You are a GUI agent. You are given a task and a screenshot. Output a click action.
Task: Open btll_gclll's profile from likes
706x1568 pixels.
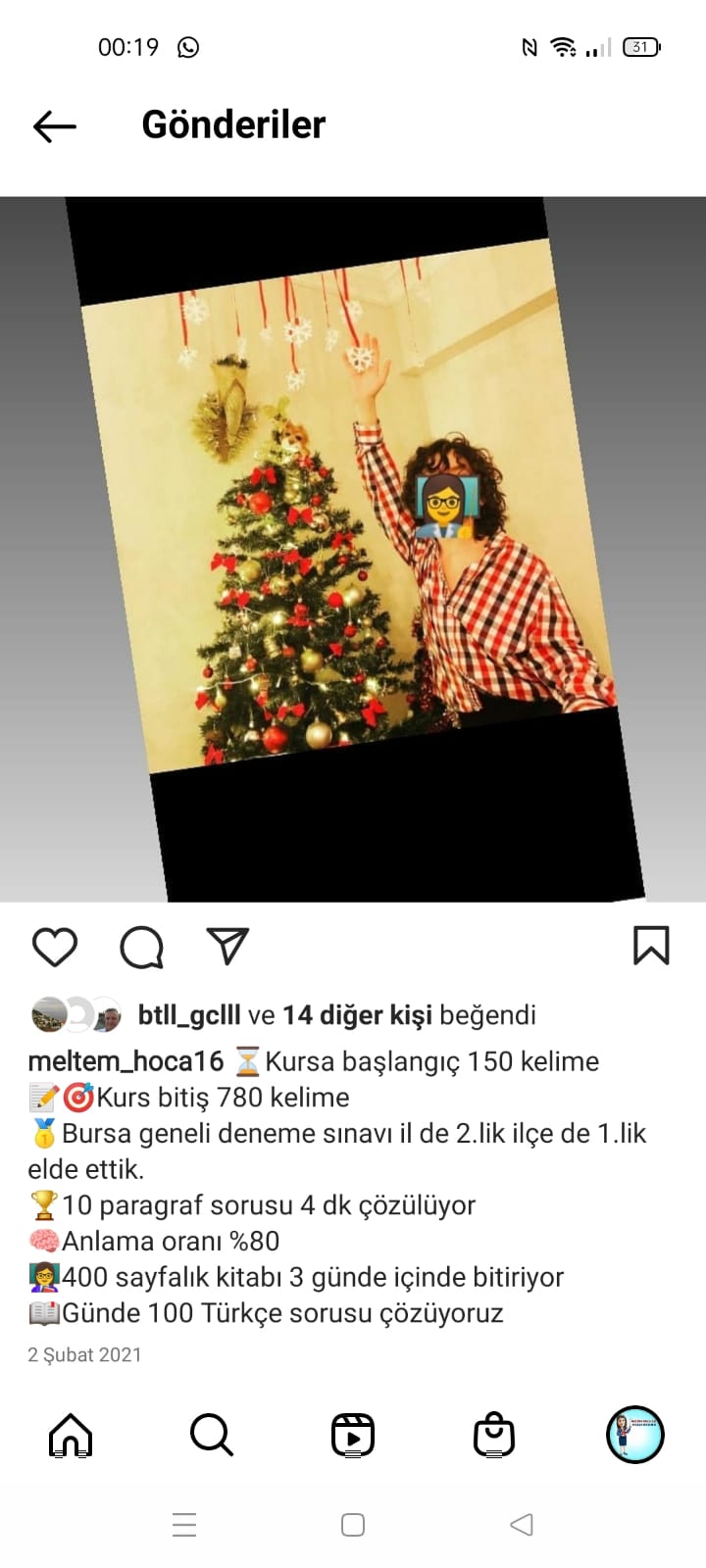(189, 1015)
